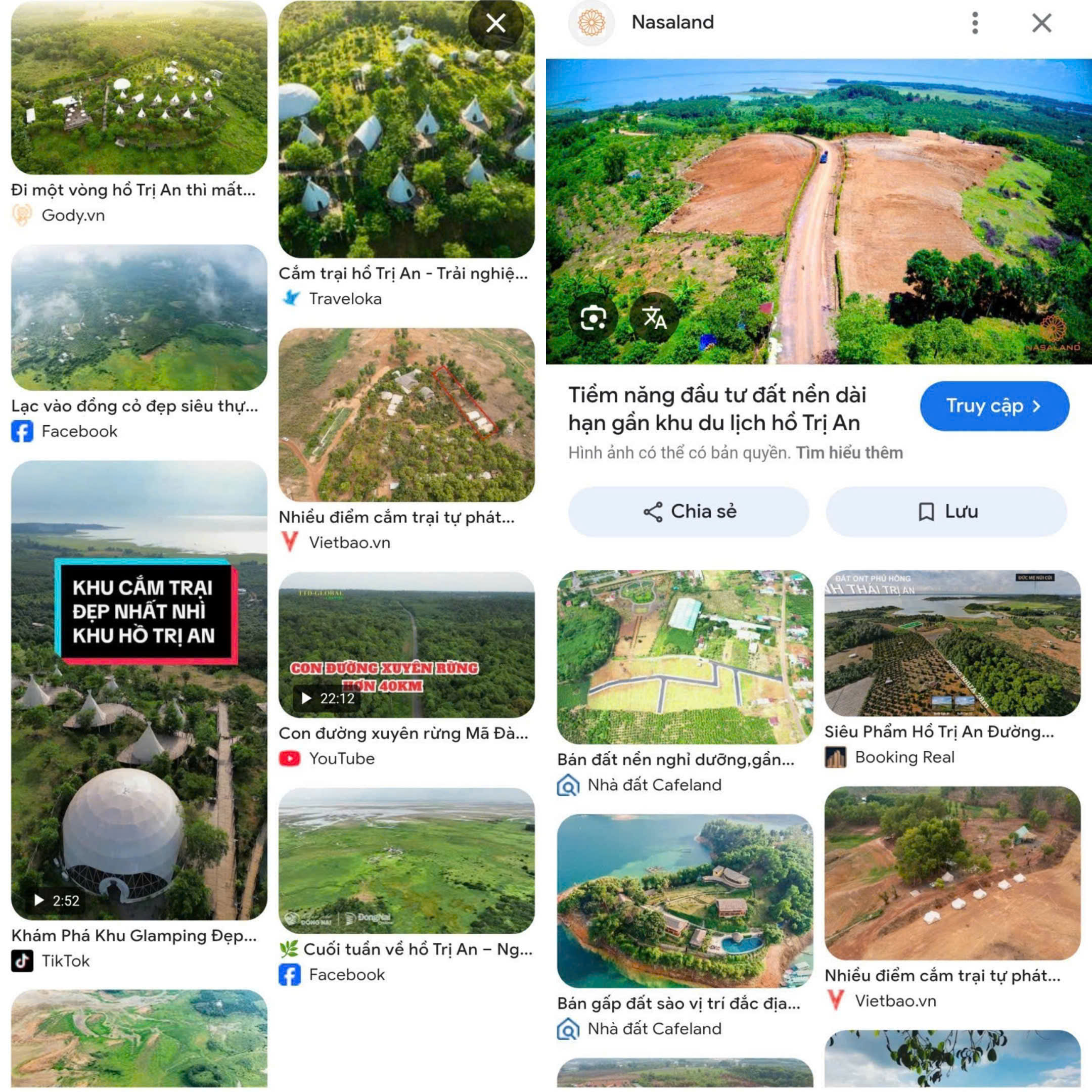Open Vietbao.vn result beneath Booking Real
Screen dimensions: 1092x1092
pos(952,873)
